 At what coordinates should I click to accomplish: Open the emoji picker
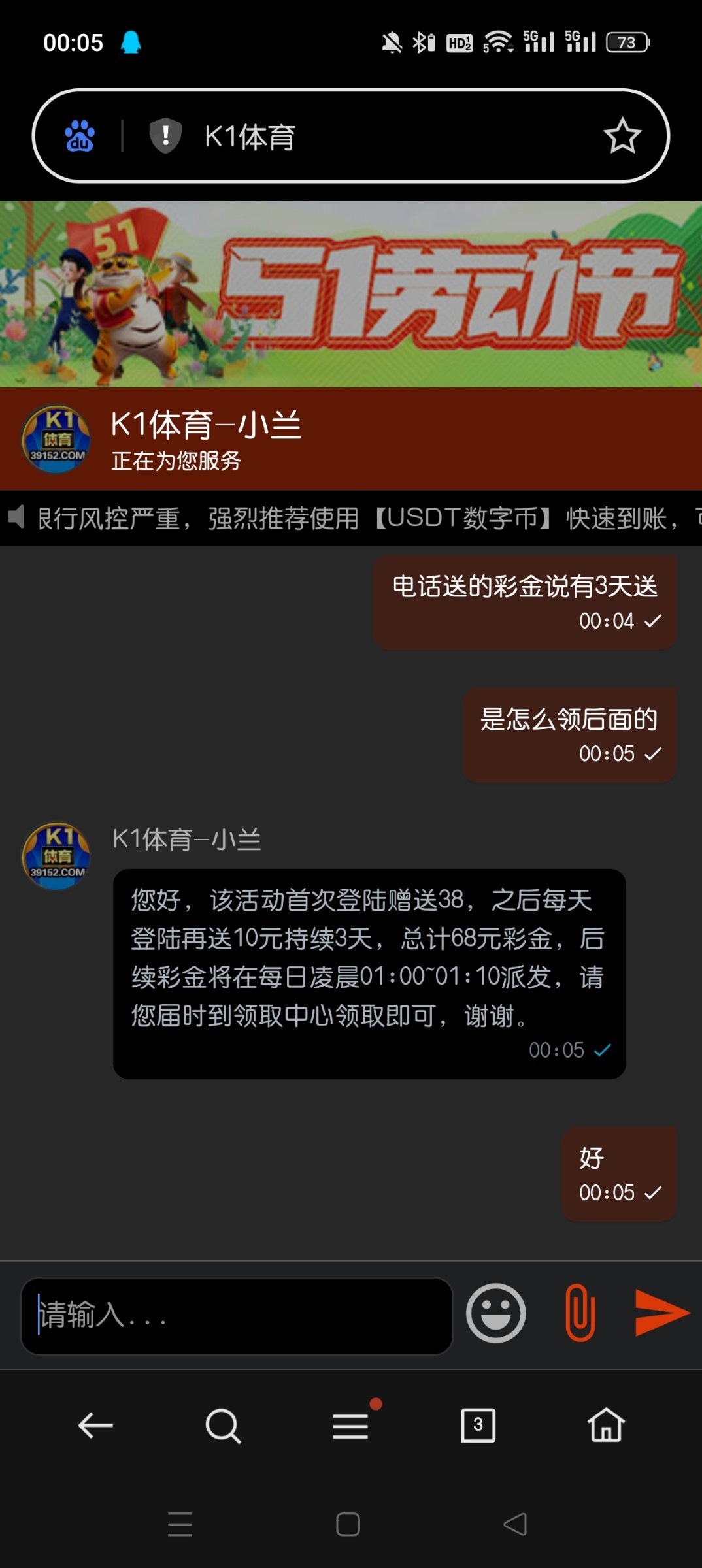(x=495, y=1313)
